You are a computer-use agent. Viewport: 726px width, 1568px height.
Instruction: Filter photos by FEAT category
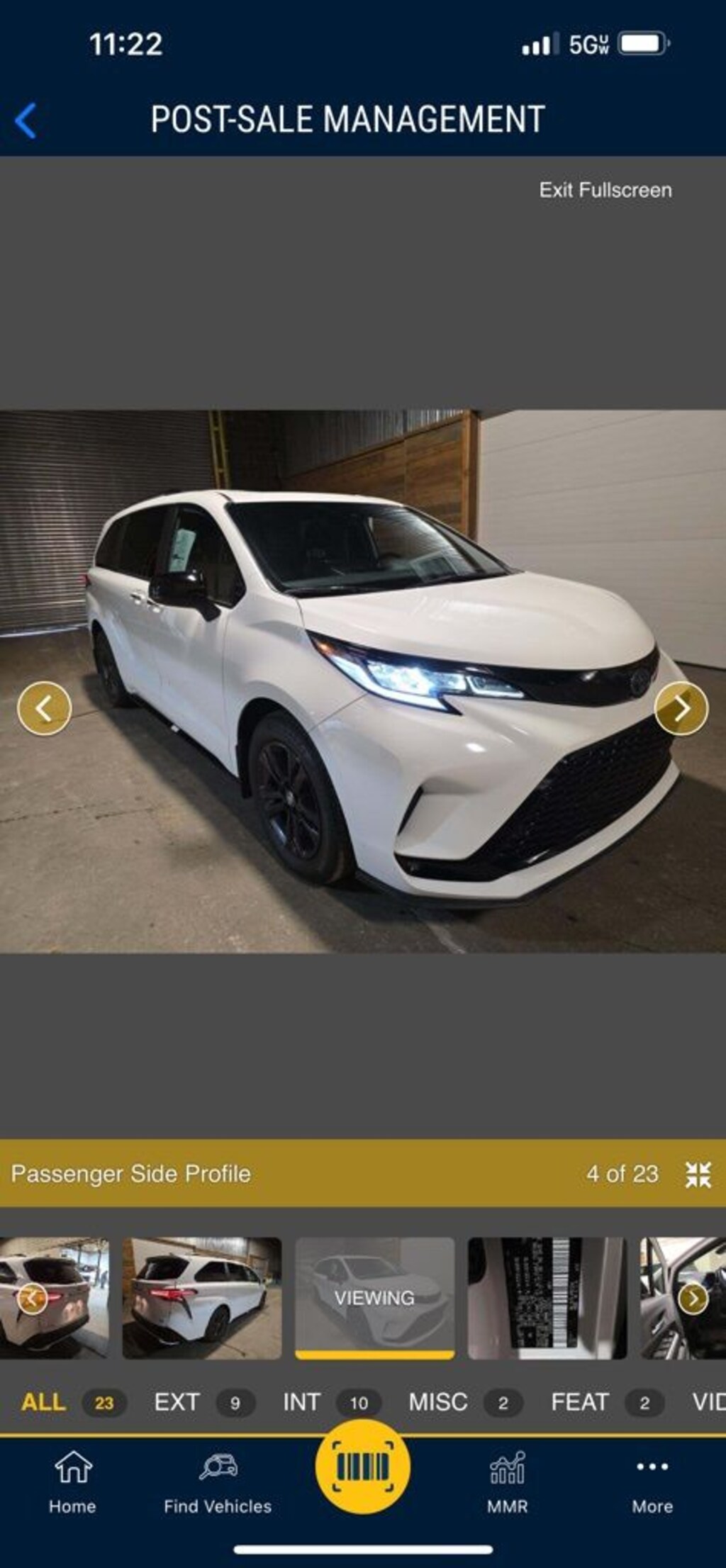point(580,1402)
